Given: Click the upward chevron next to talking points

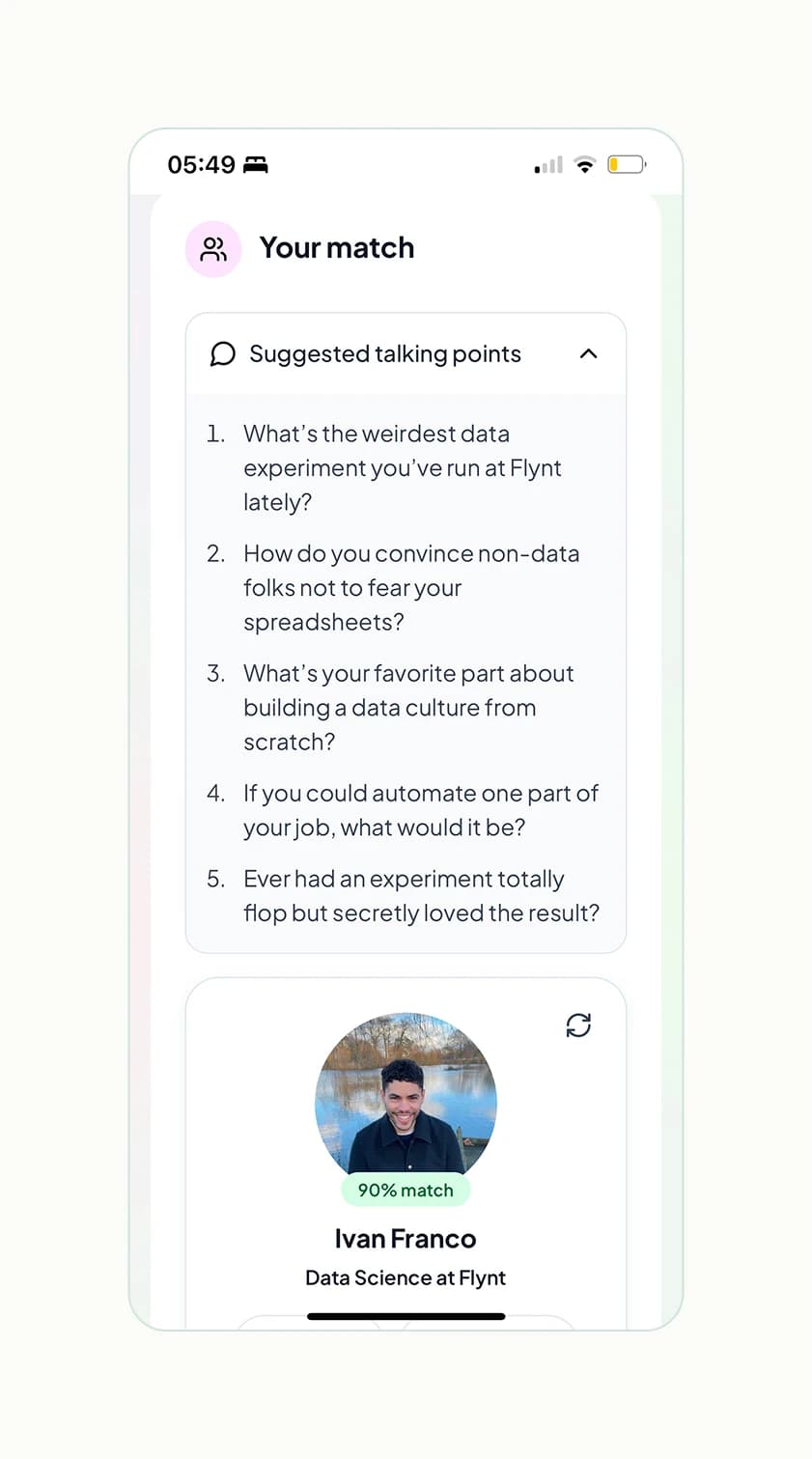Looking at the screenshot, I should [x=588, y=354].
